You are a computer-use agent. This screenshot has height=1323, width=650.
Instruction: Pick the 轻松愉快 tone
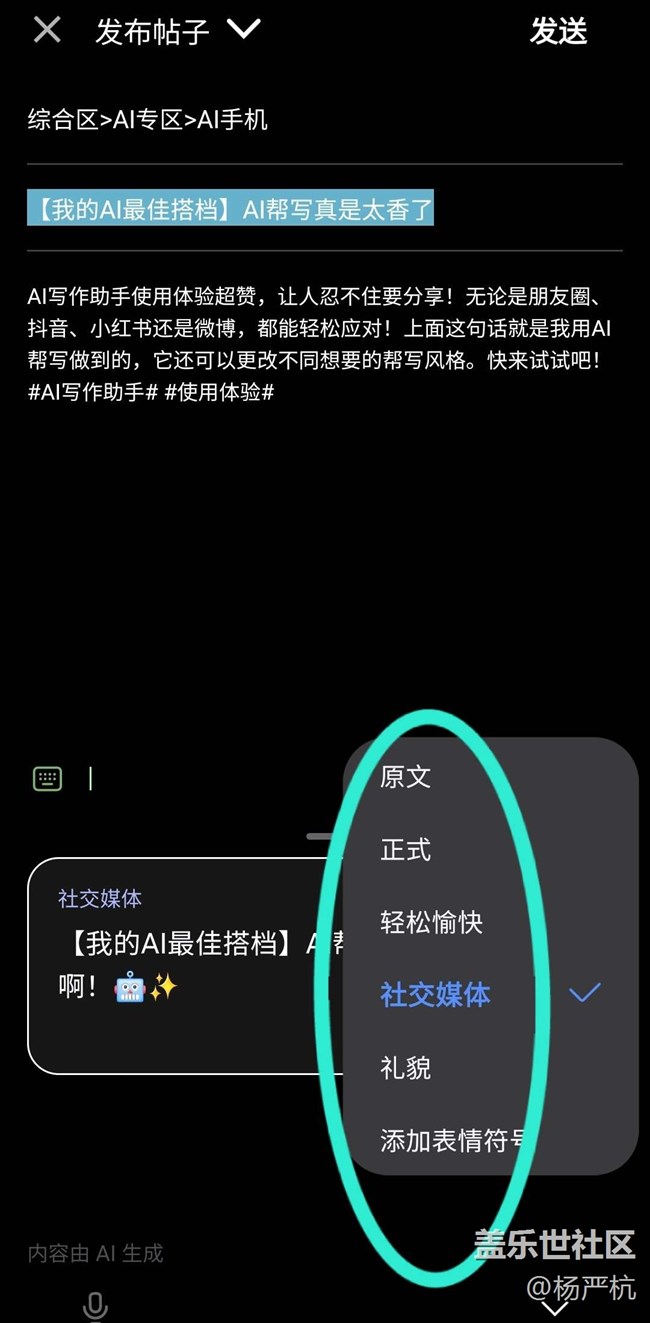pos(431,921)
